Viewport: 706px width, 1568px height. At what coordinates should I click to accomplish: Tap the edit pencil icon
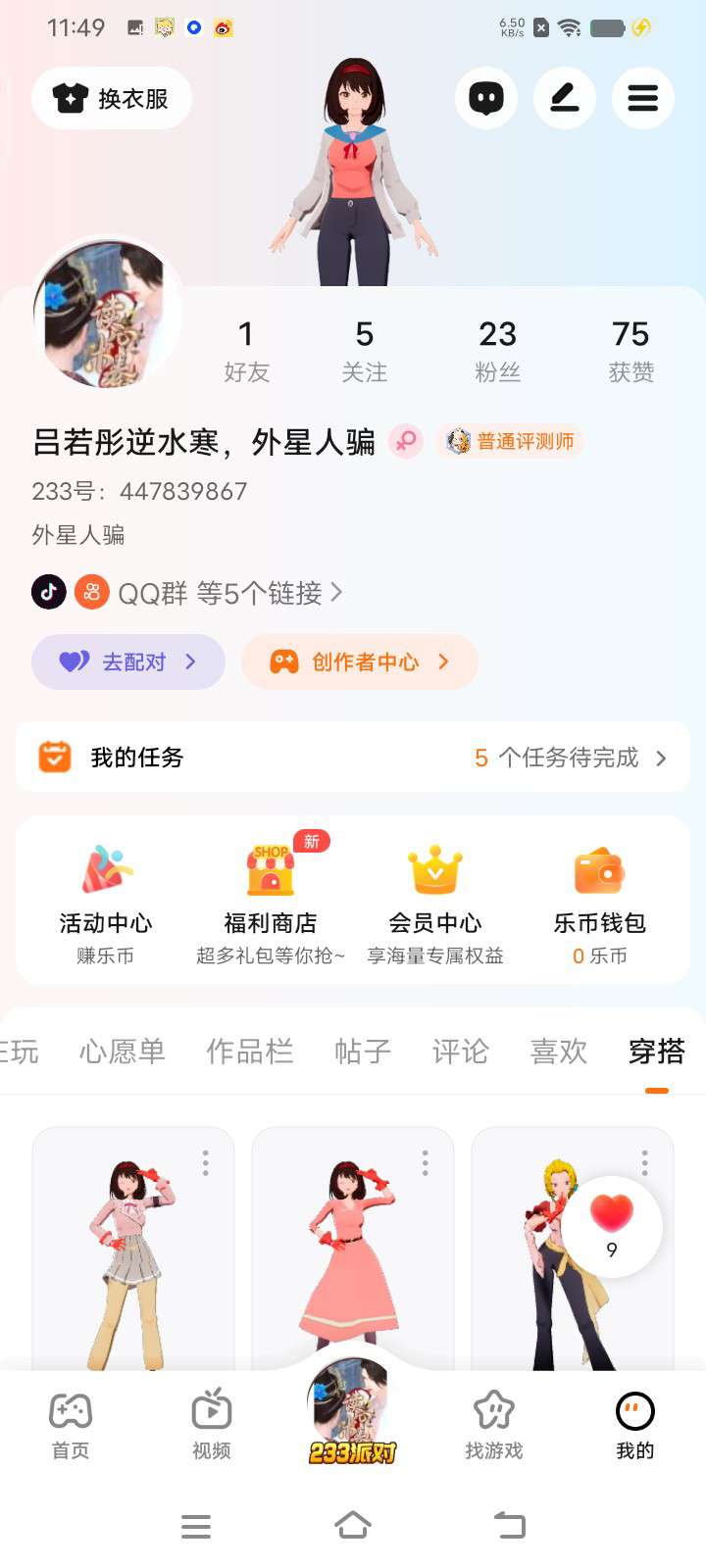[x=565, y=98]
